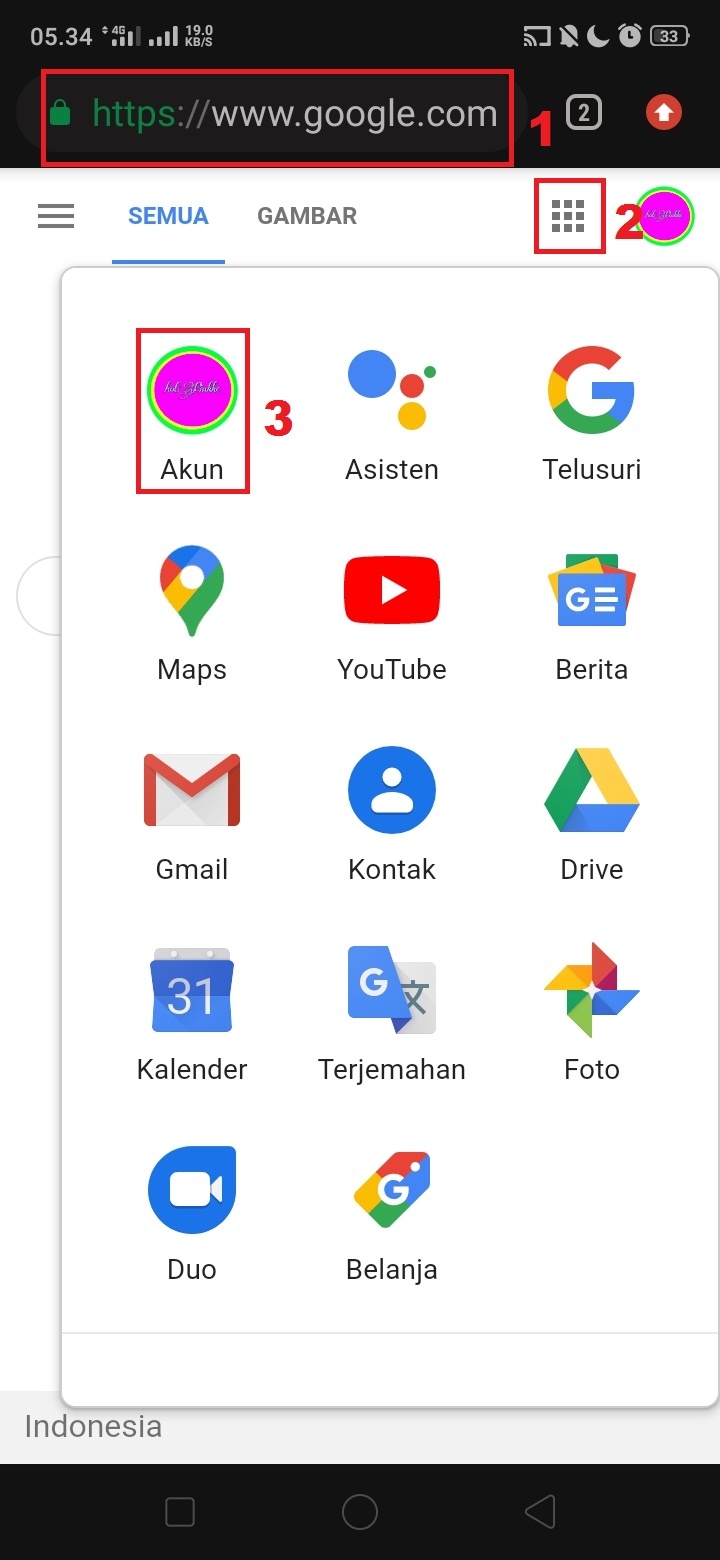Viewport: 720px width, 1560px height.
Task: Open the profile avatar in header
Action: 665,216
